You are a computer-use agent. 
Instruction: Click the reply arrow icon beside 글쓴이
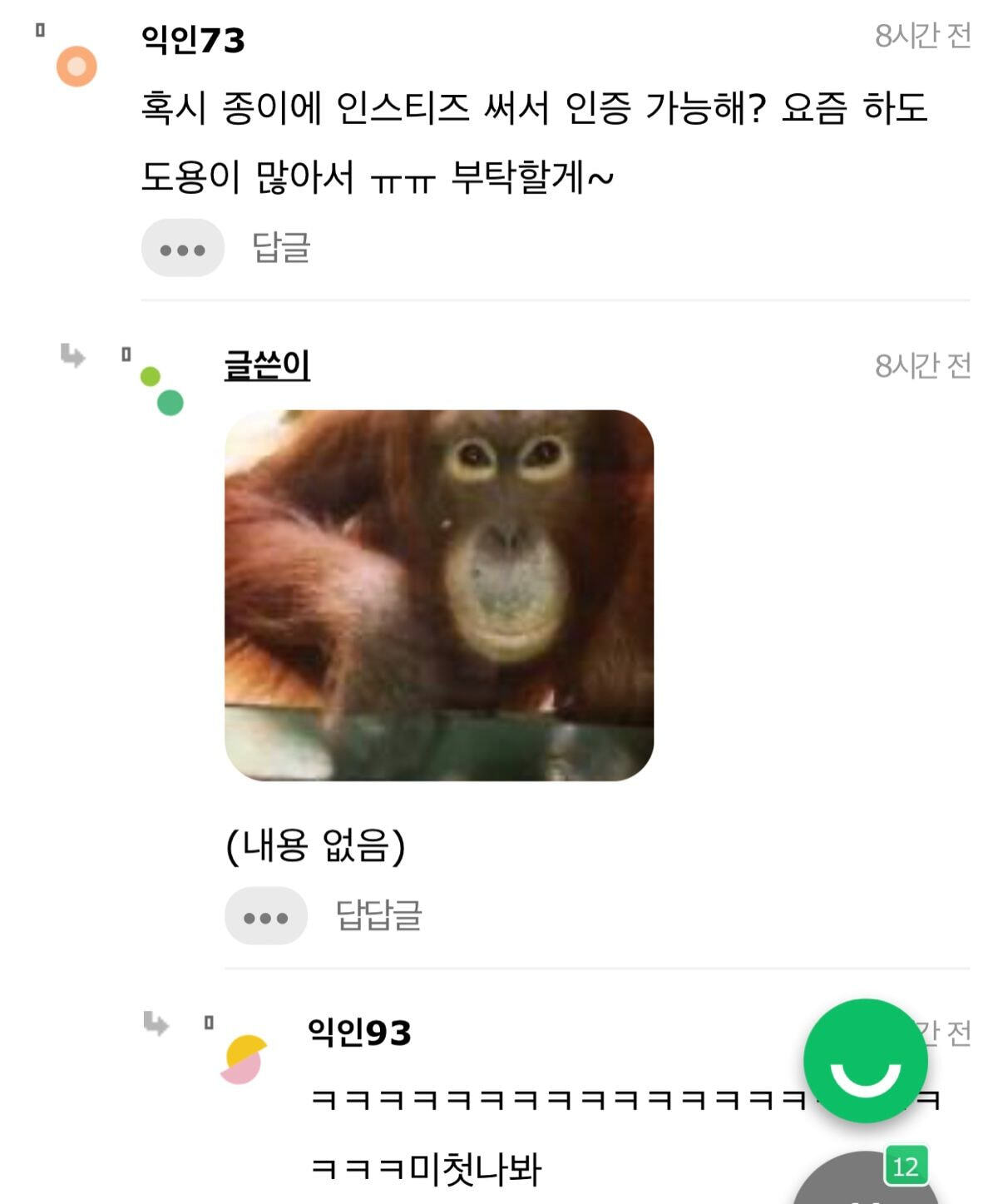point(72,357)
